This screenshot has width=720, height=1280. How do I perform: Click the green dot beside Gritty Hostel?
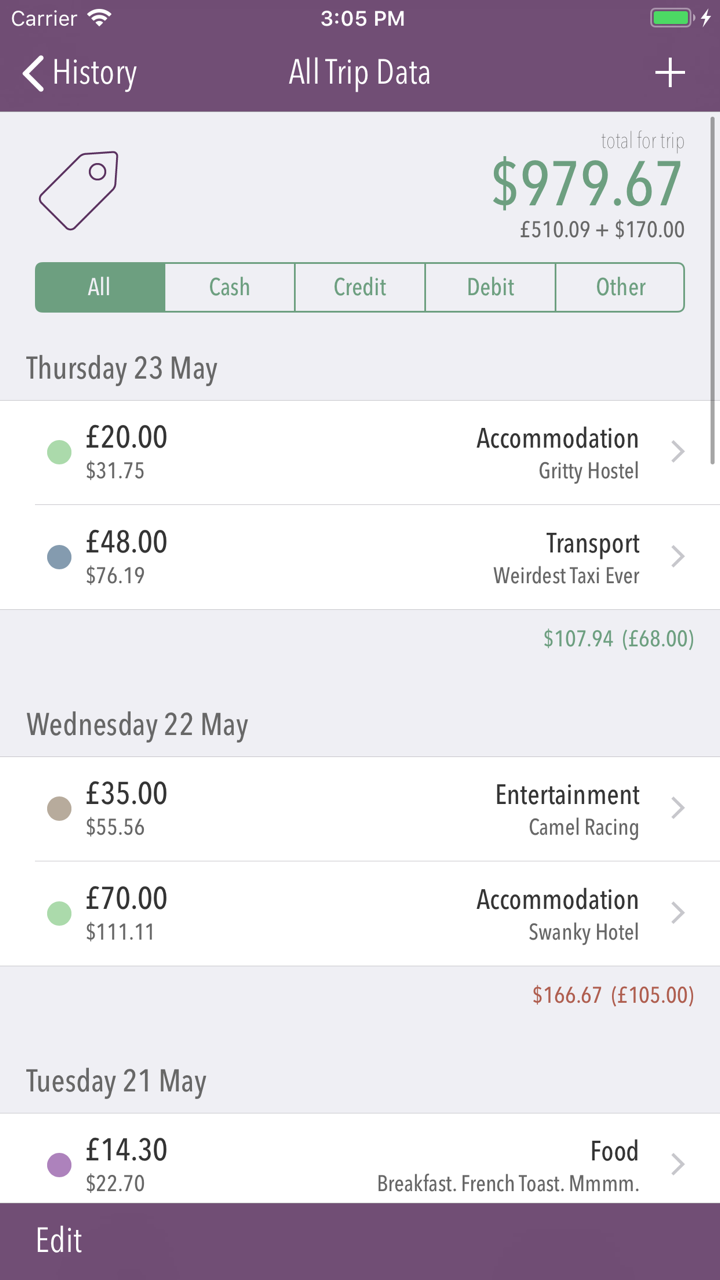point(58,452)
